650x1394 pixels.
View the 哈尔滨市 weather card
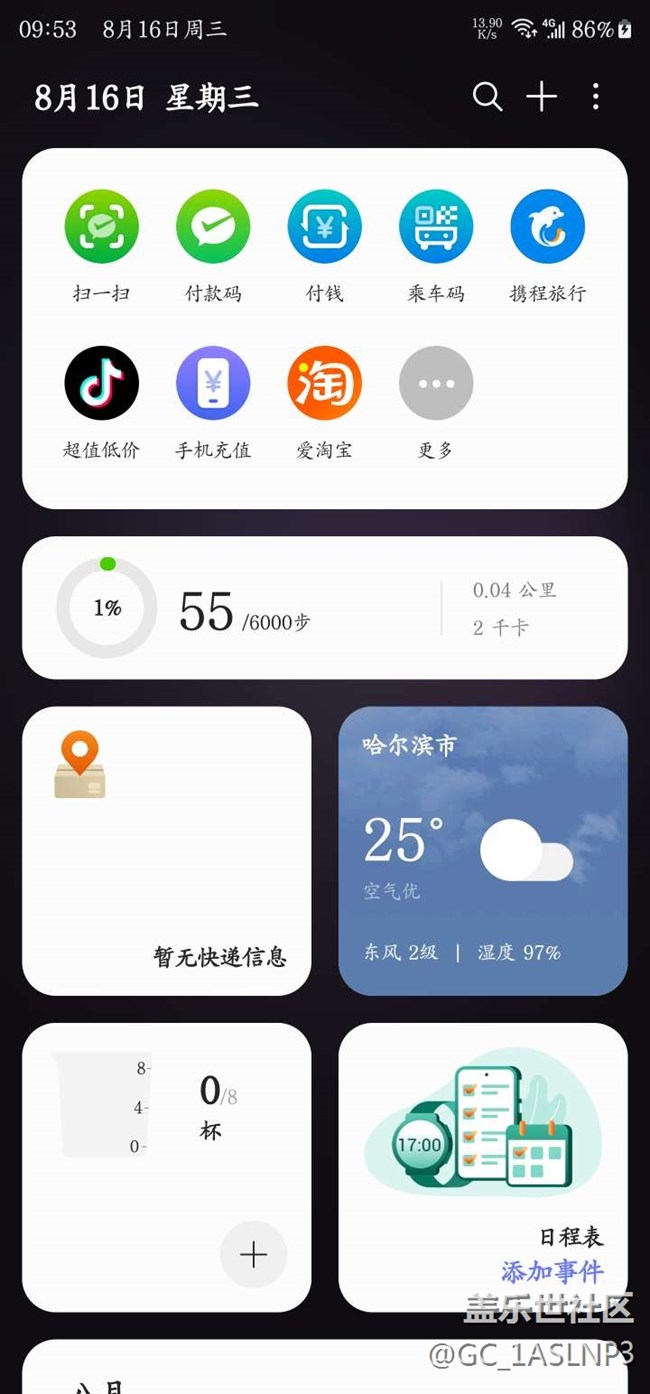point(483,851)
